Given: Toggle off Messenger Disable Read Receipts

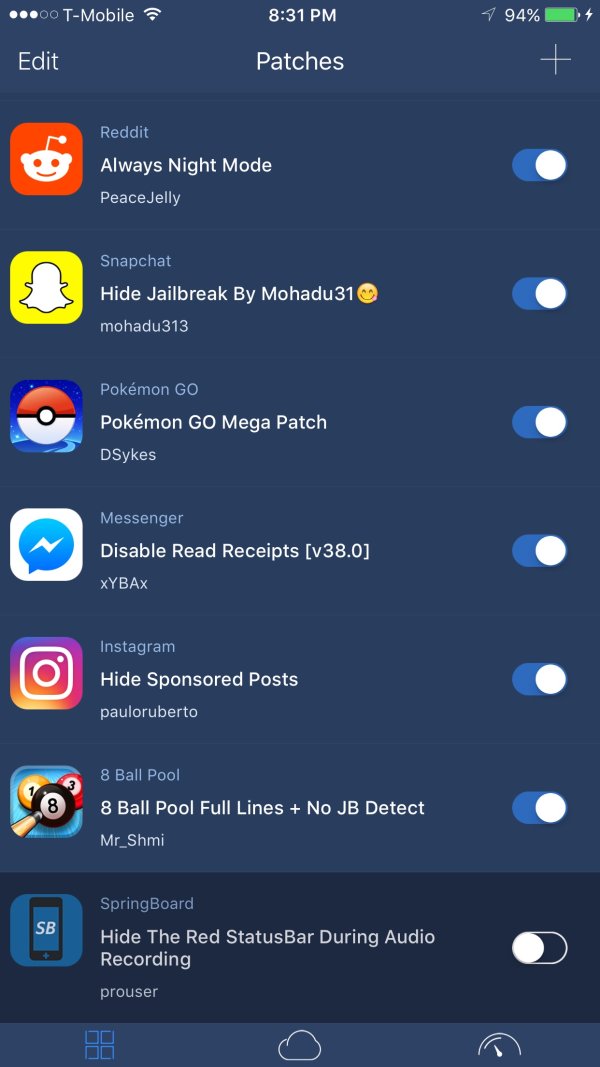Looking at the screenshot, I should click(x=539, y=551).
